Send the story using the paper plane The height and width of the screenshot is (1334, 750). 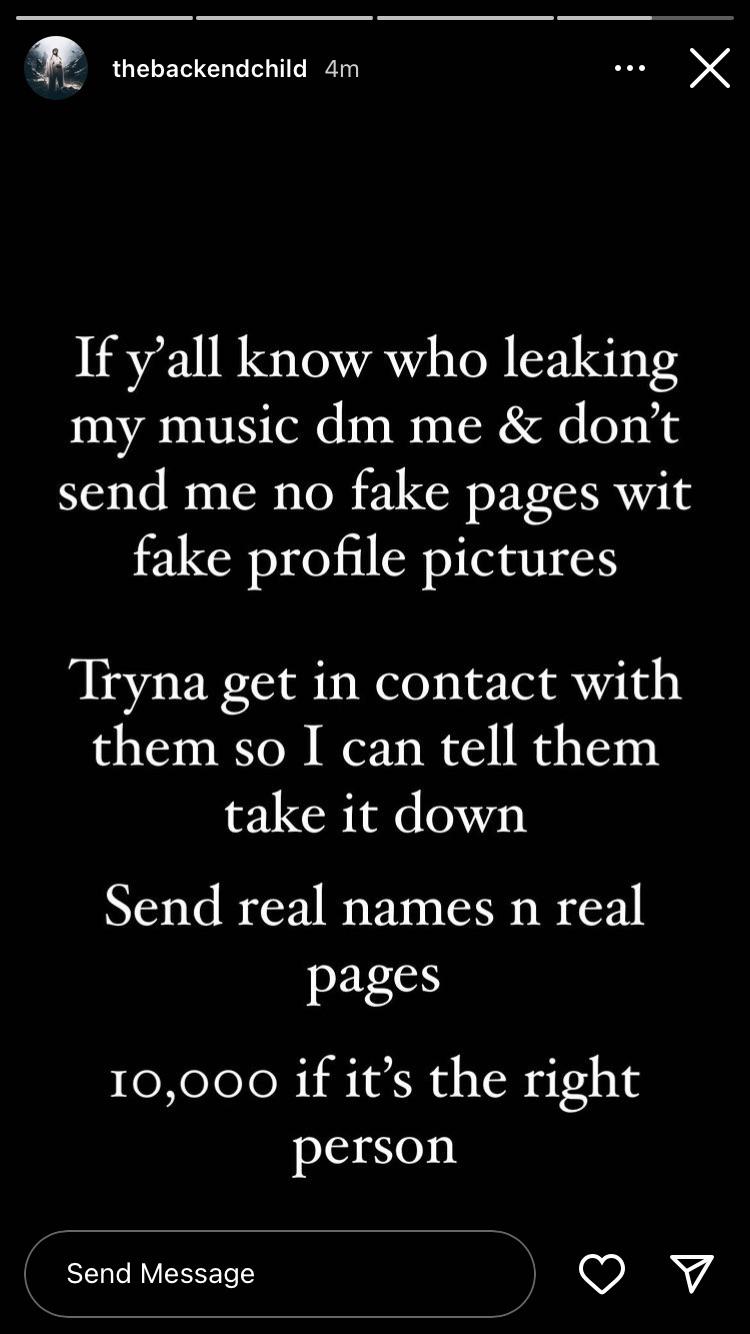(x=690, y=1273)
